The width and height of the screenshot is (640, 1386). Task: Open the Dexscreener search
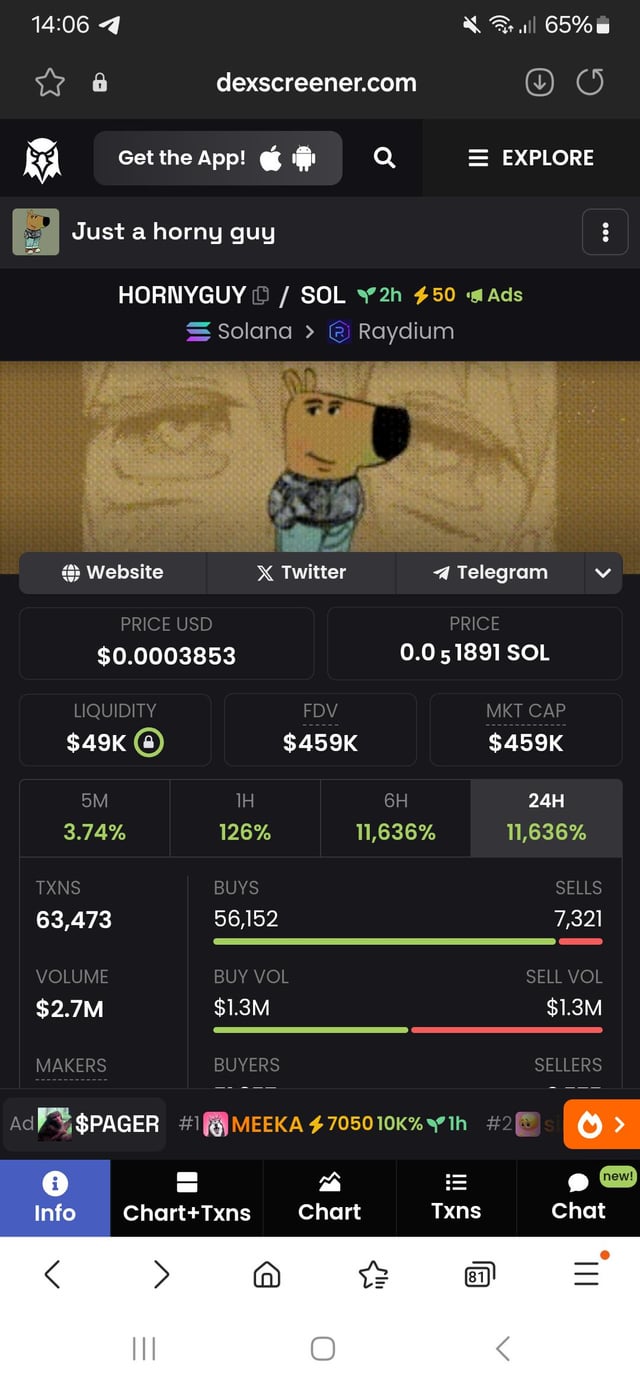point(384,158)
